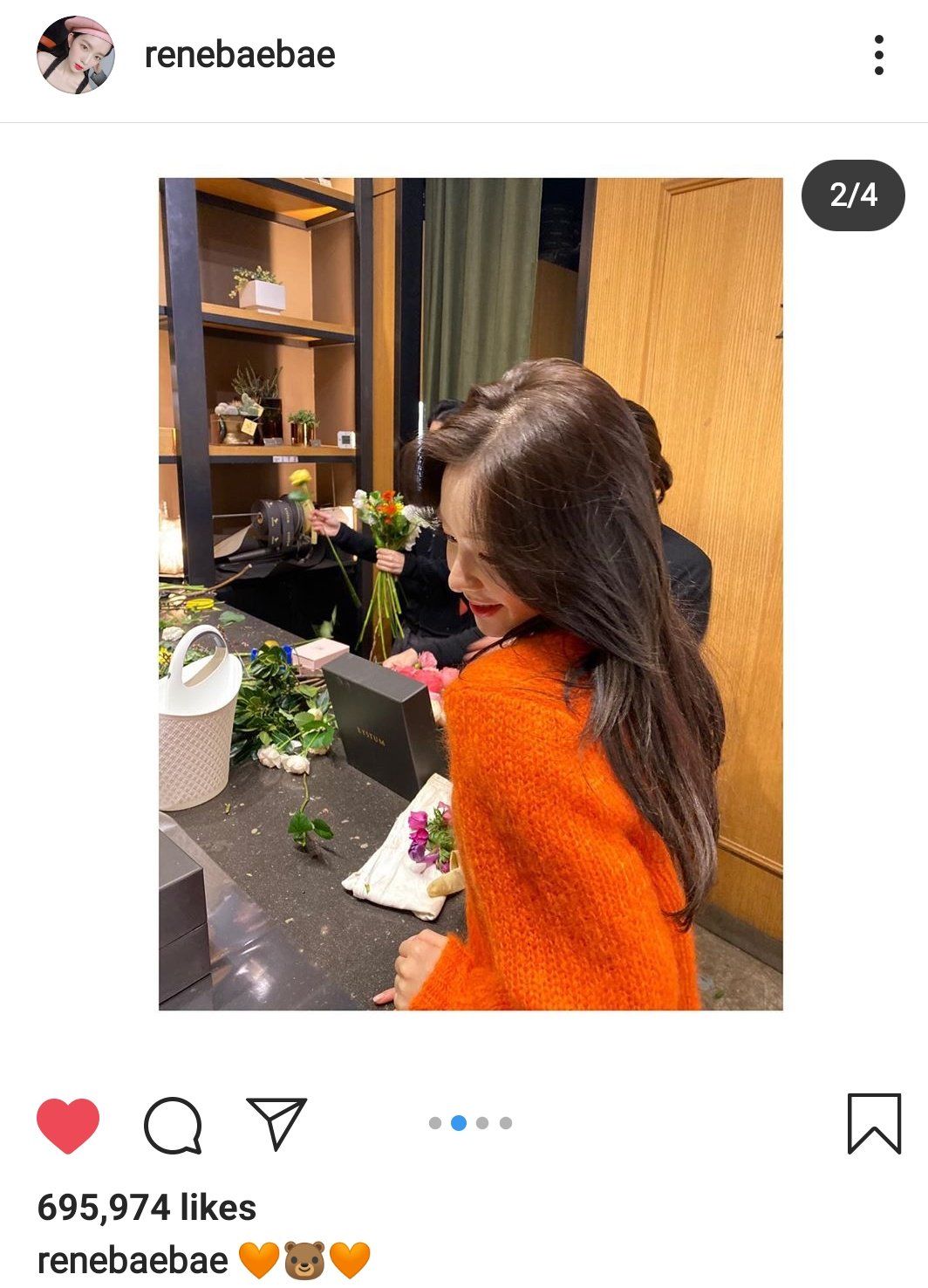Viewport: 928px width, 1288px height.
Task: Tap the carousel photo of the post
Action: coord(470,593)
